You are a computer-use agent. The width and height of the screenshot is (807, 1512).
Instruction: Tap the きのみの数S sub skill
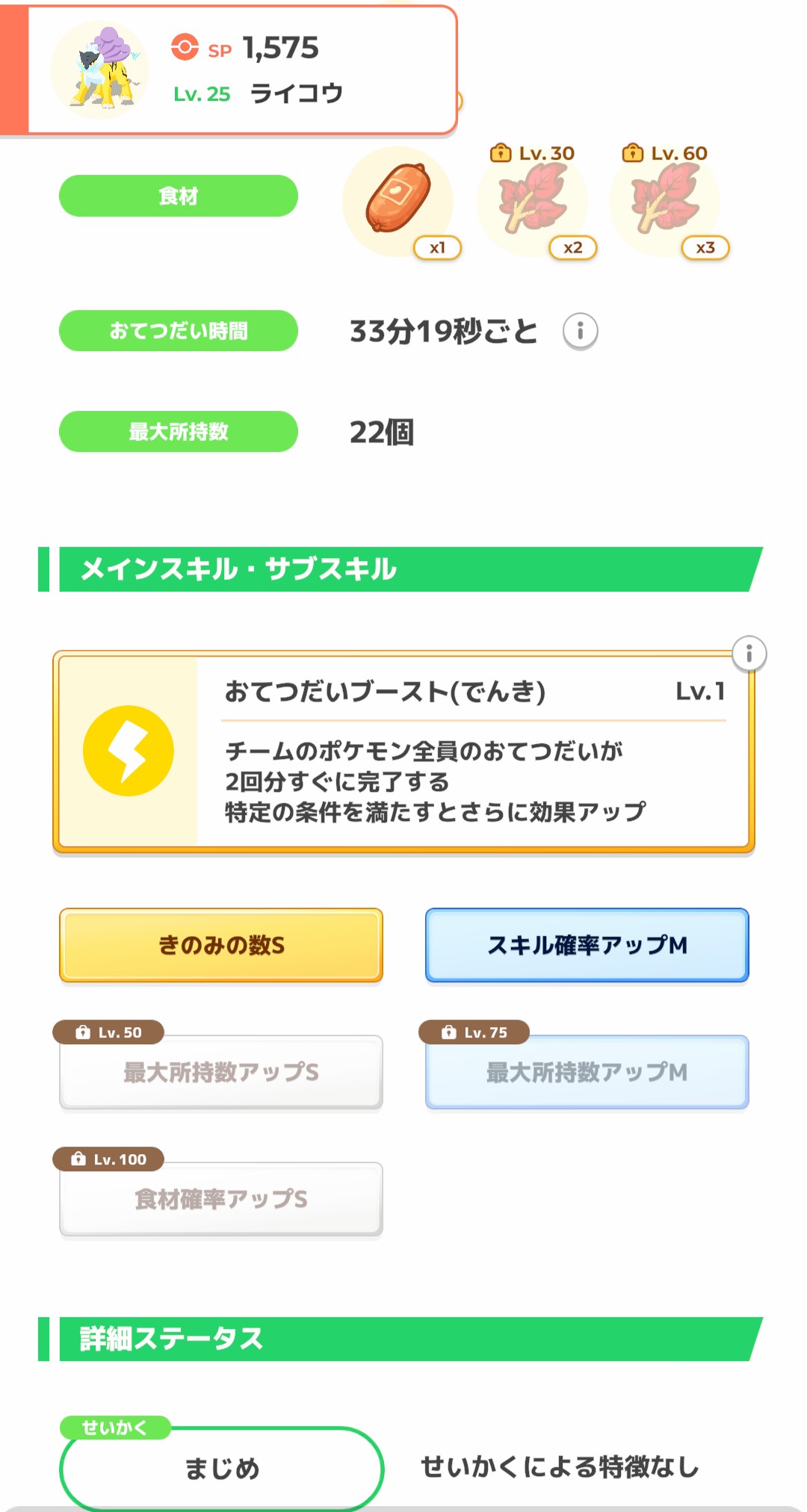click(x=221, y=945)
